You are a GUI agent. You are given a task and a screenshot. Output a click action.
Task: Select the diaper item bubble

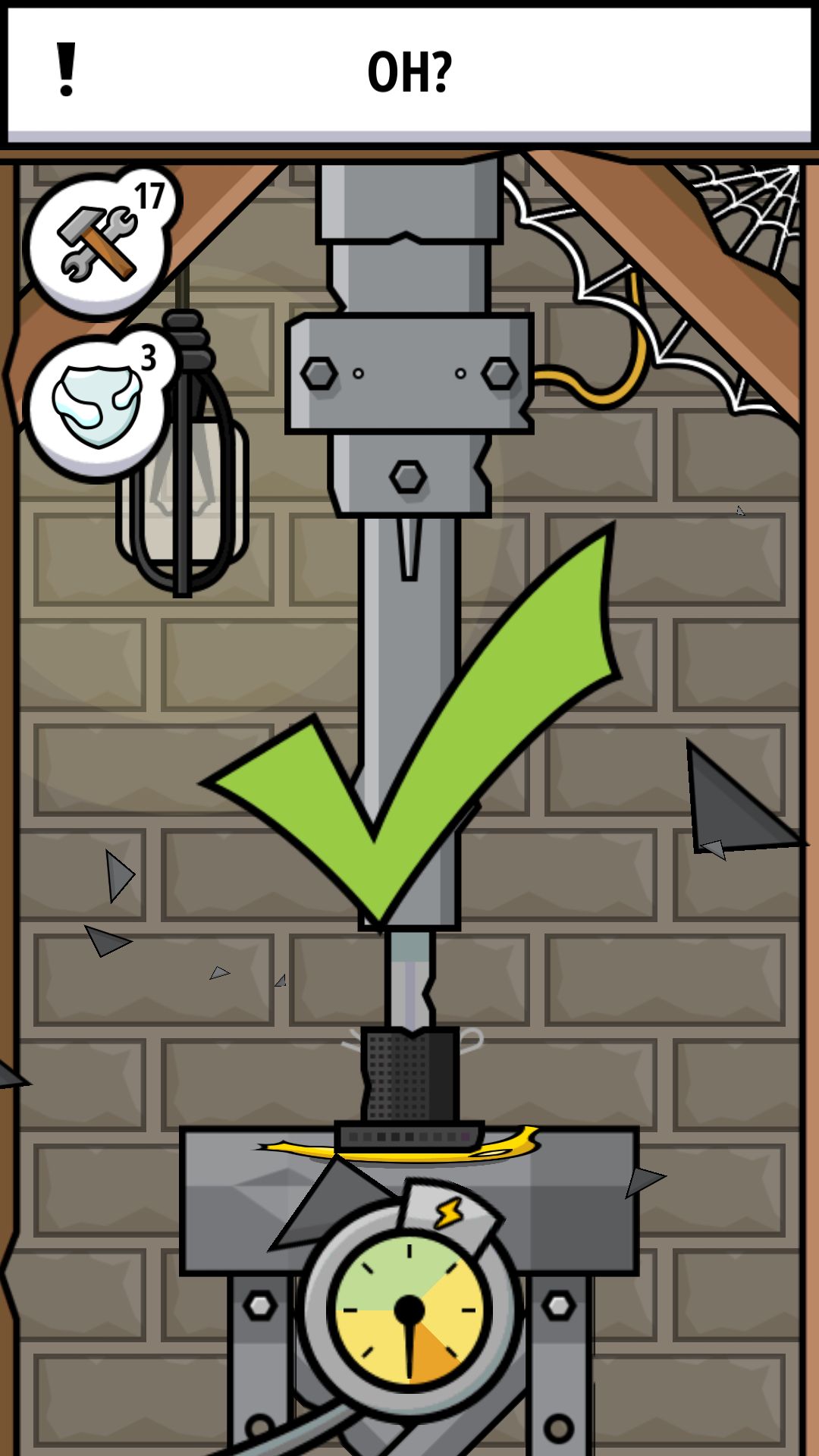tap(99, 405)
